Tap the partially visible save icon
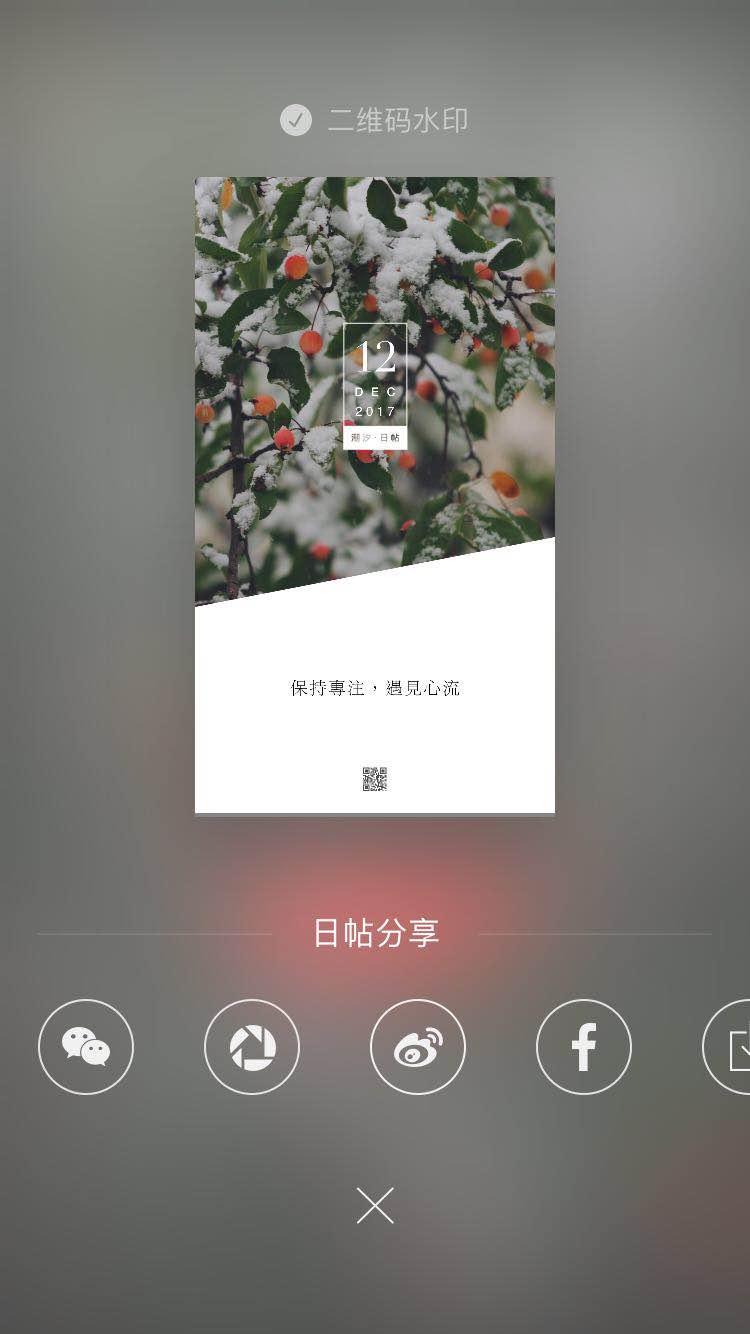 click(x=732, y=1047)
